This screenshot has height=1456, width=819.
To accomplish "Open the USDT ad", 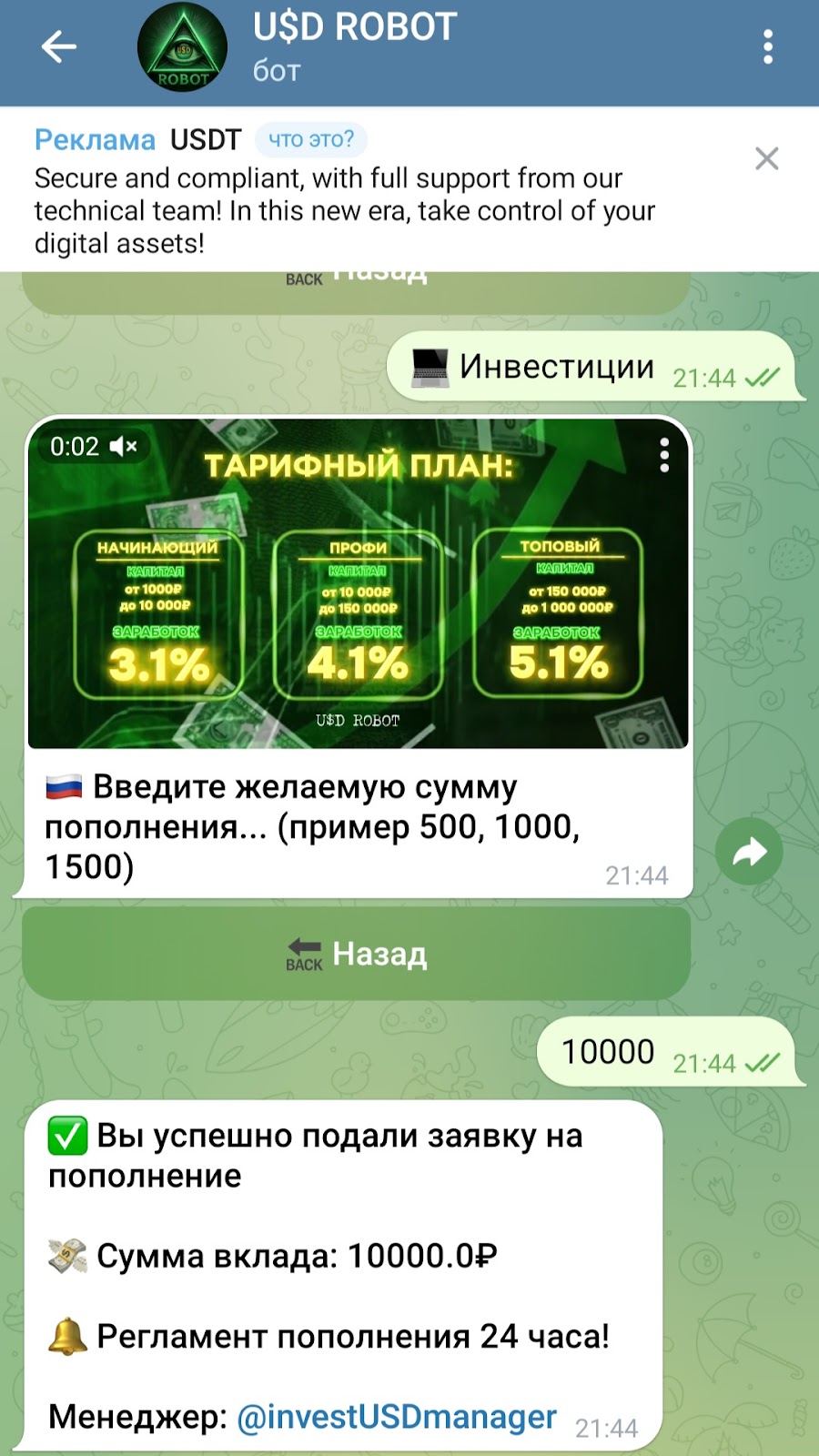I will pyautogui.click(x=346, y=211).
